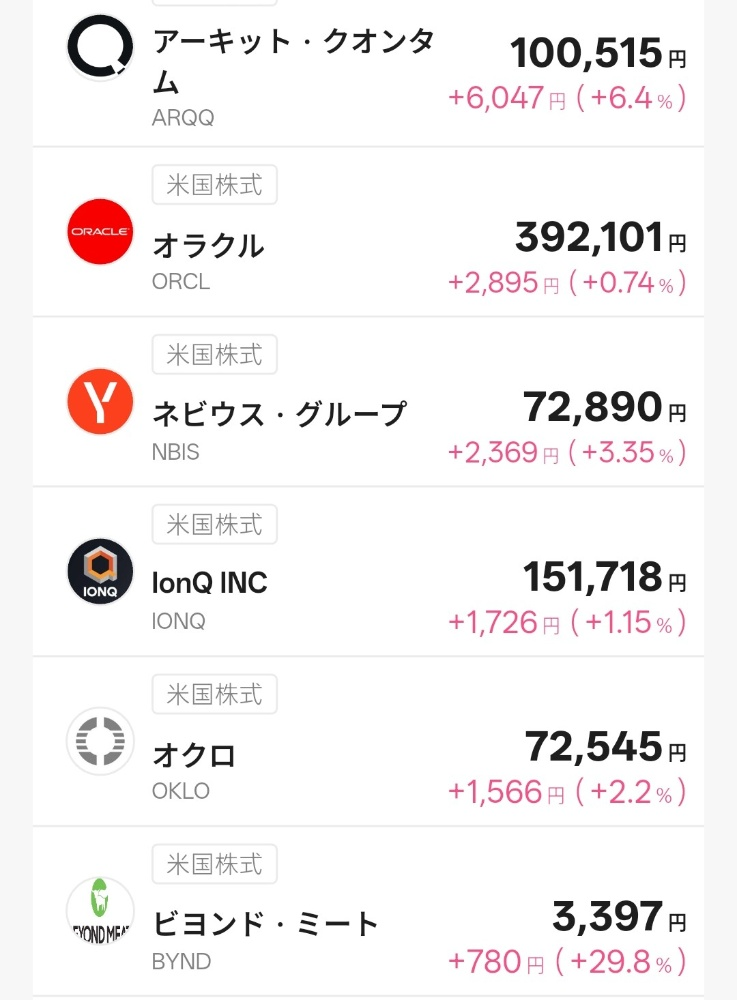Screen dimensions: 737x1000
Task: Tap the オクロ (OKLO) stock row
Action: coord(194,754)
